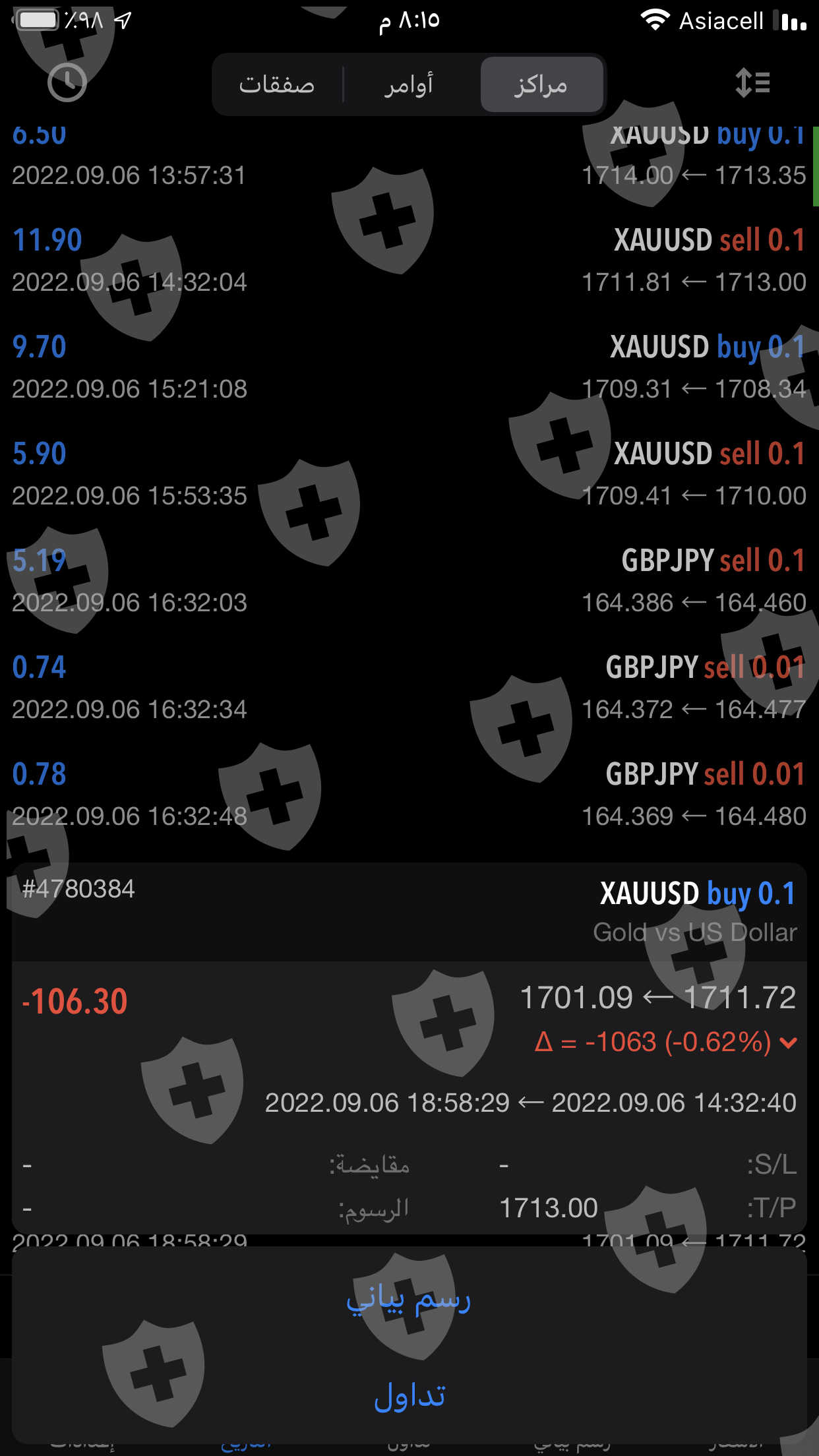Open XAUUSD sell position with 11.90 profit
Screen dimensions: 819x1456
pos(409,260)
